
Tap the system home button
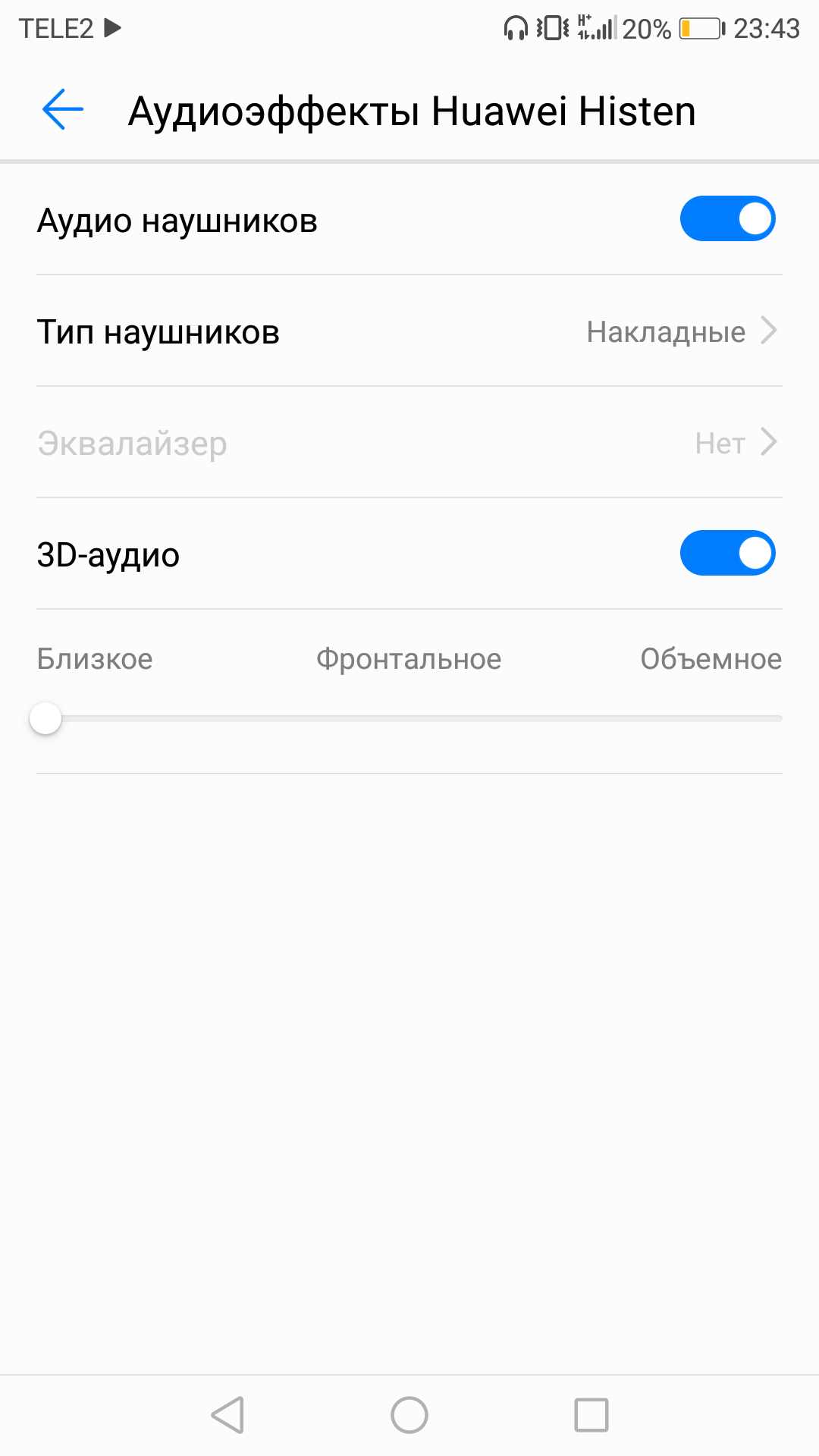coord(409,1415)
